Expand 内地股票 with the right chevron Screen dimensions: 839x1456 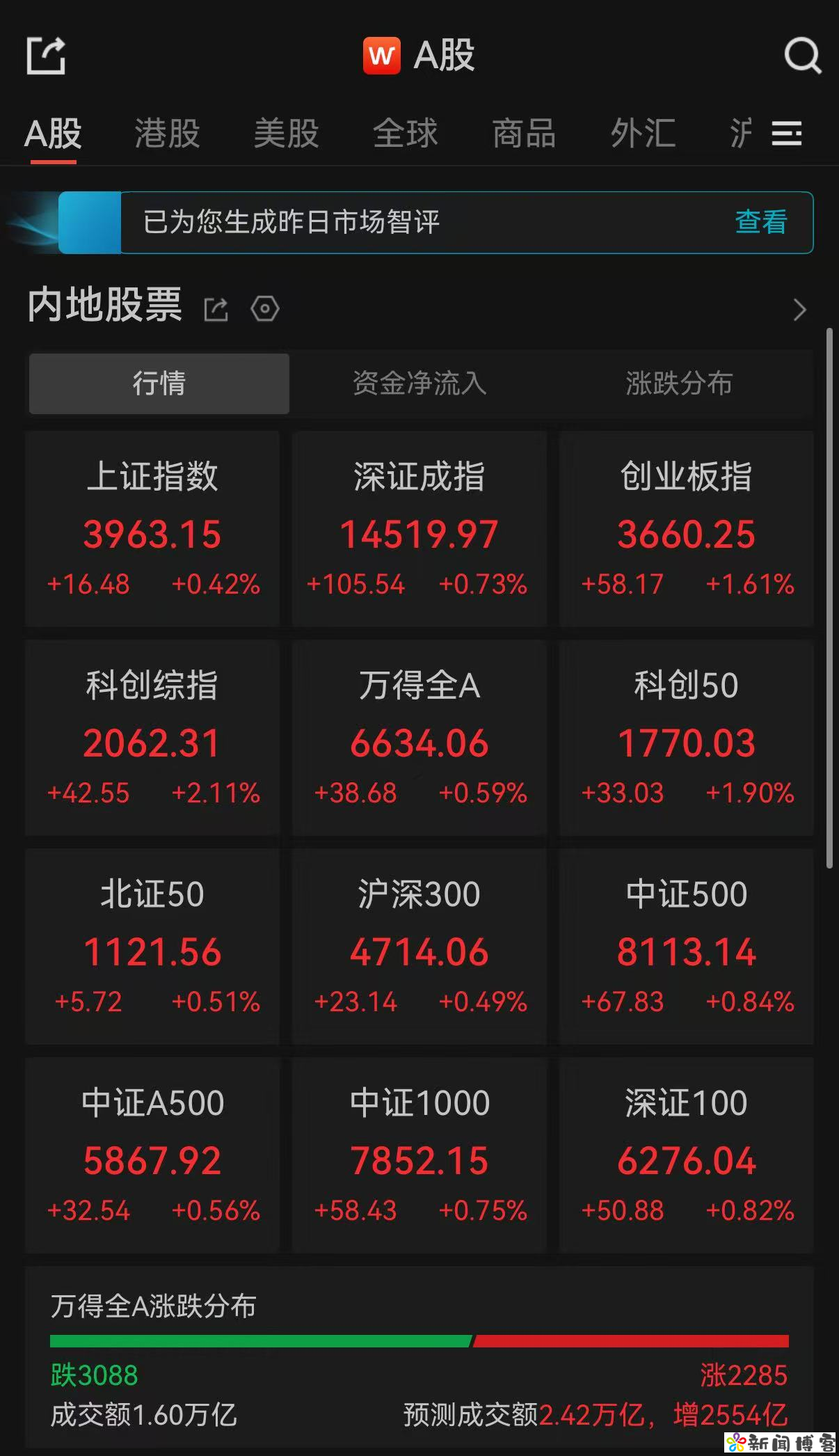point(800,309)
